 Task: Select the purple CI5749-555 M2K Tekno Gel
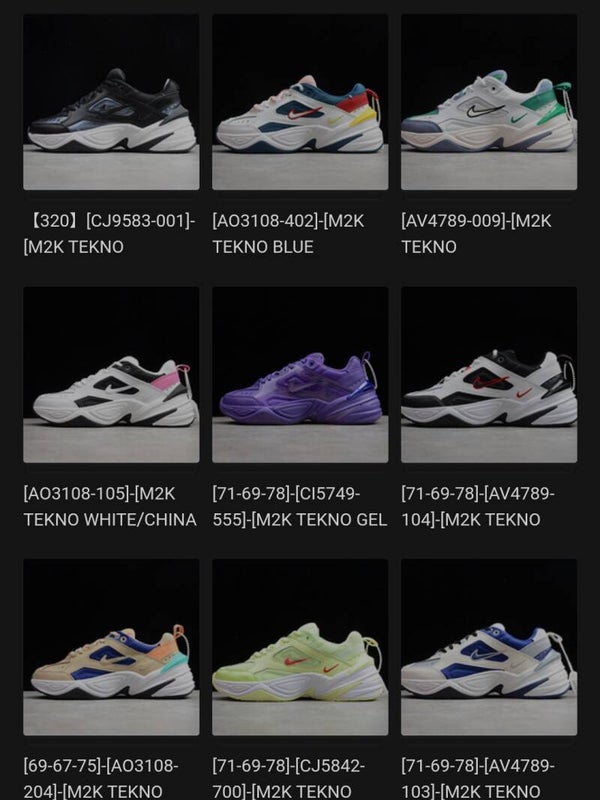[x=300, y=376]
